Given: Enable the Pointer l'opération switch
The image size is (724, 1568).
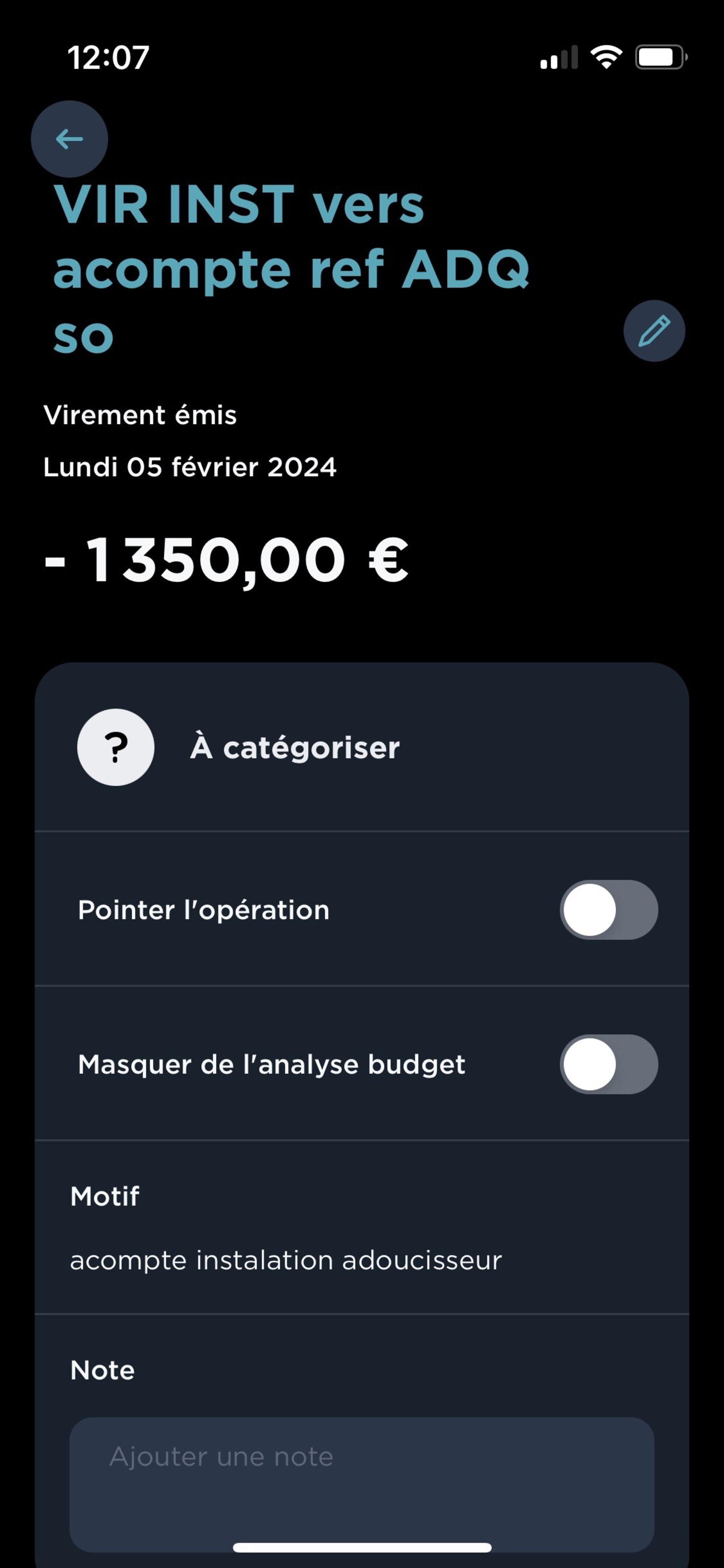Looking at the screenshot, I should coord(609,910).
